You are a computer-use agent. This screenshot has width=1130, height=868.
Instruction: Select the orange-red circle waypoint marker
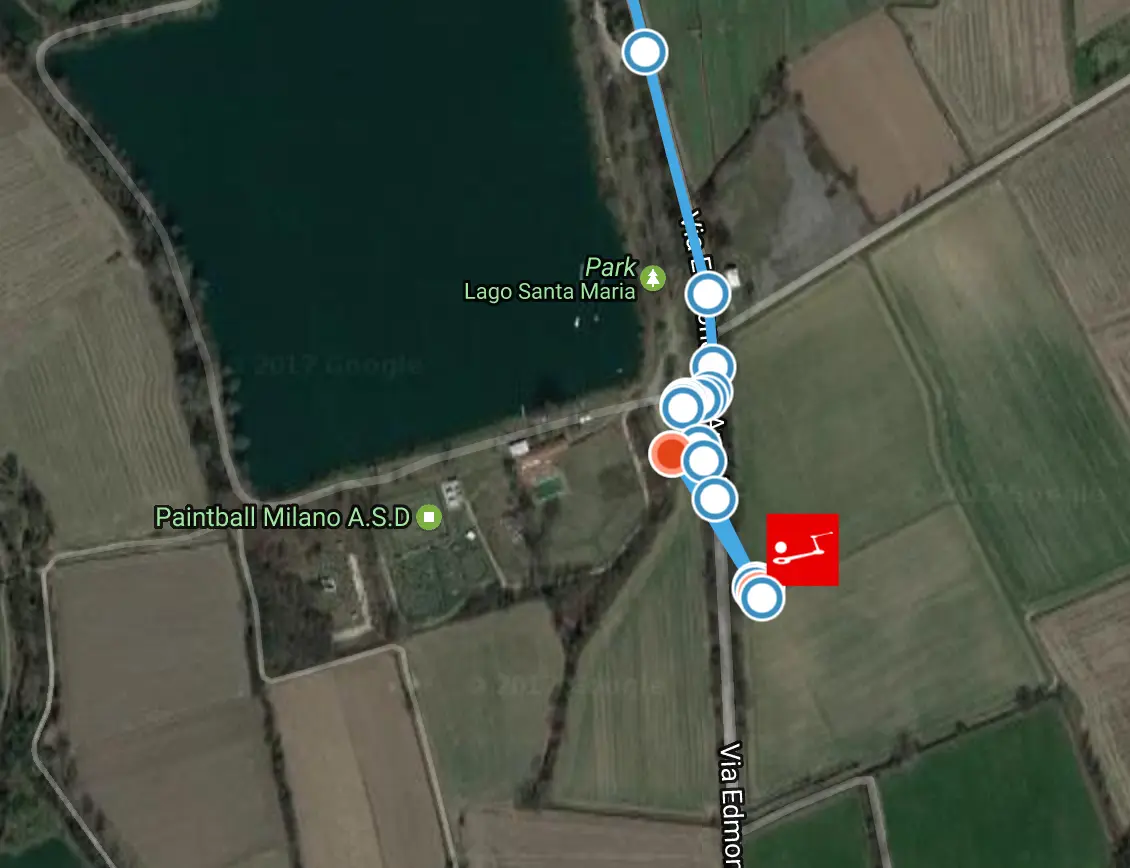tap(667, 454)
